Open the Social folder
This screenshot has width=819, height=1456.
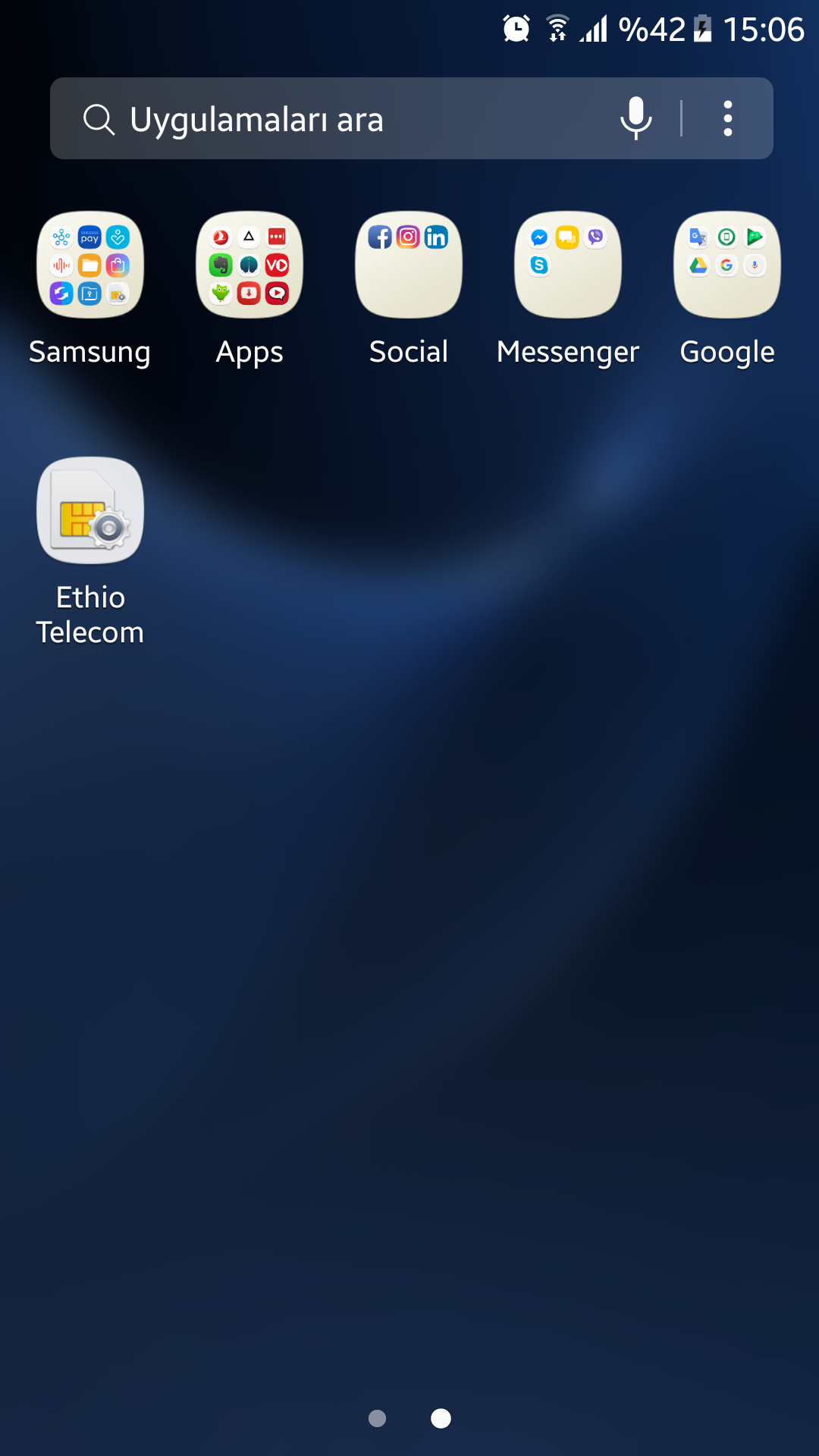[x=409, y=265]
